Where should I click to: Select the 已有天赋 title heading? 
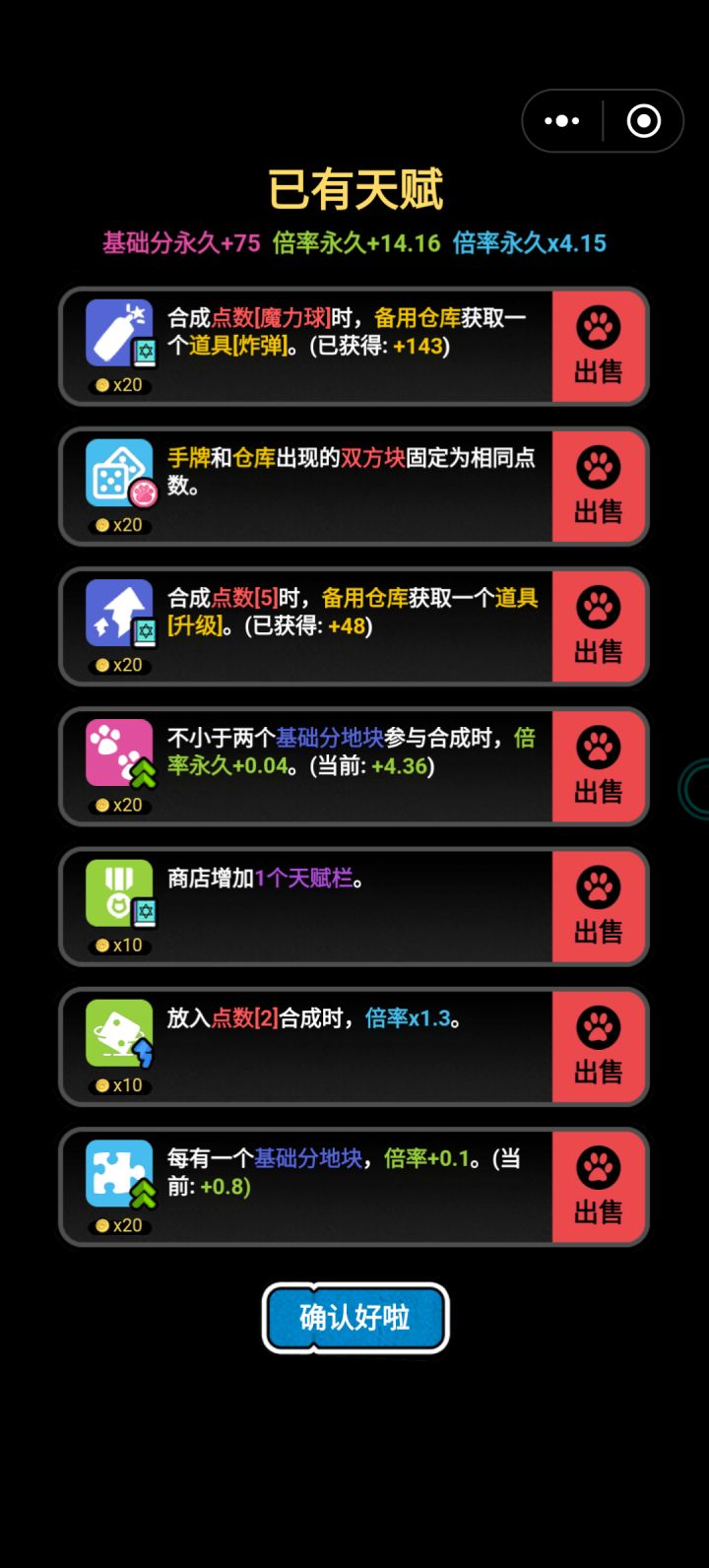click(x=354, y=192)
